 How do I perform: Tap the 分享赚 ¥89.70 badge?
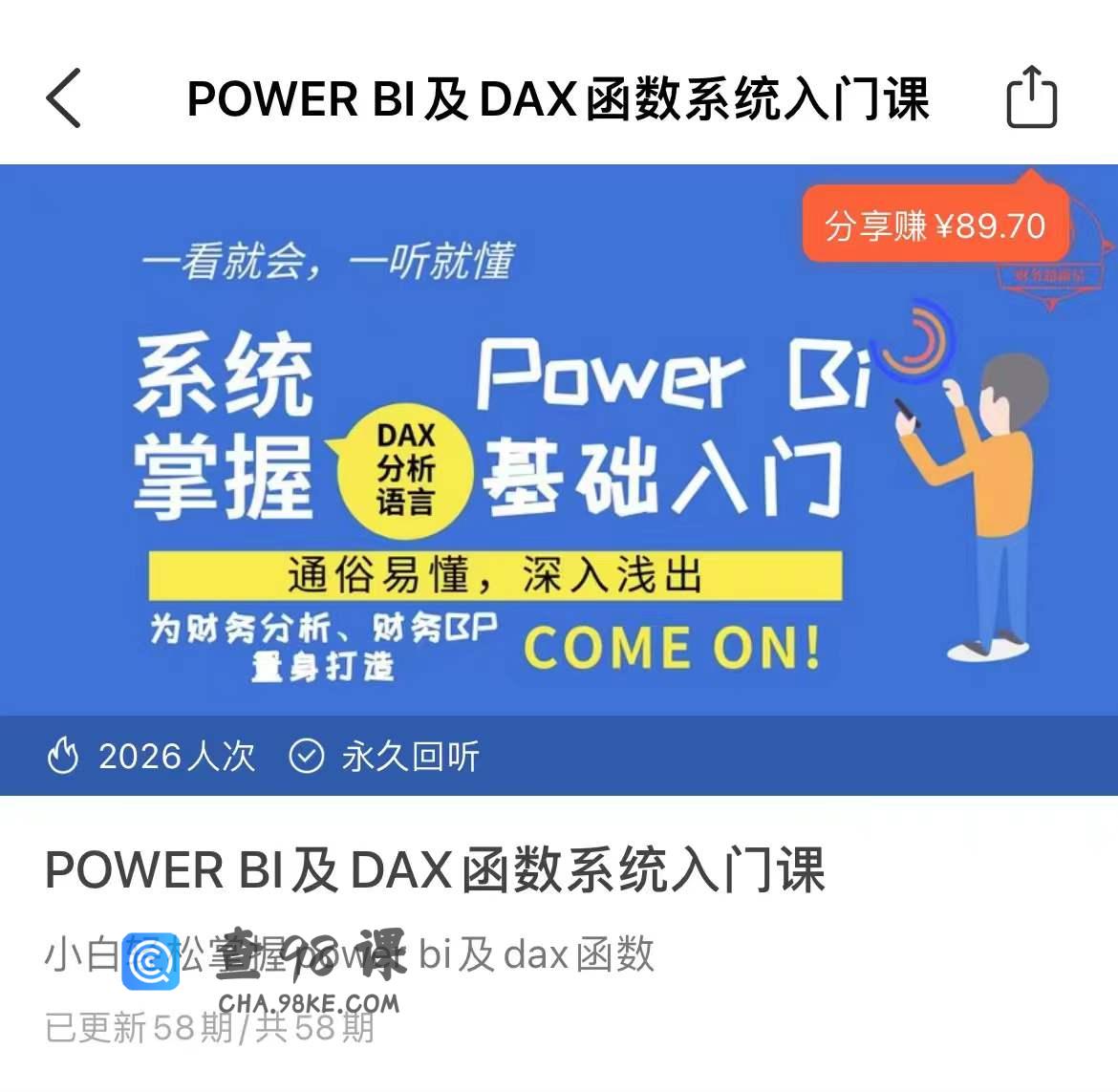935,225
